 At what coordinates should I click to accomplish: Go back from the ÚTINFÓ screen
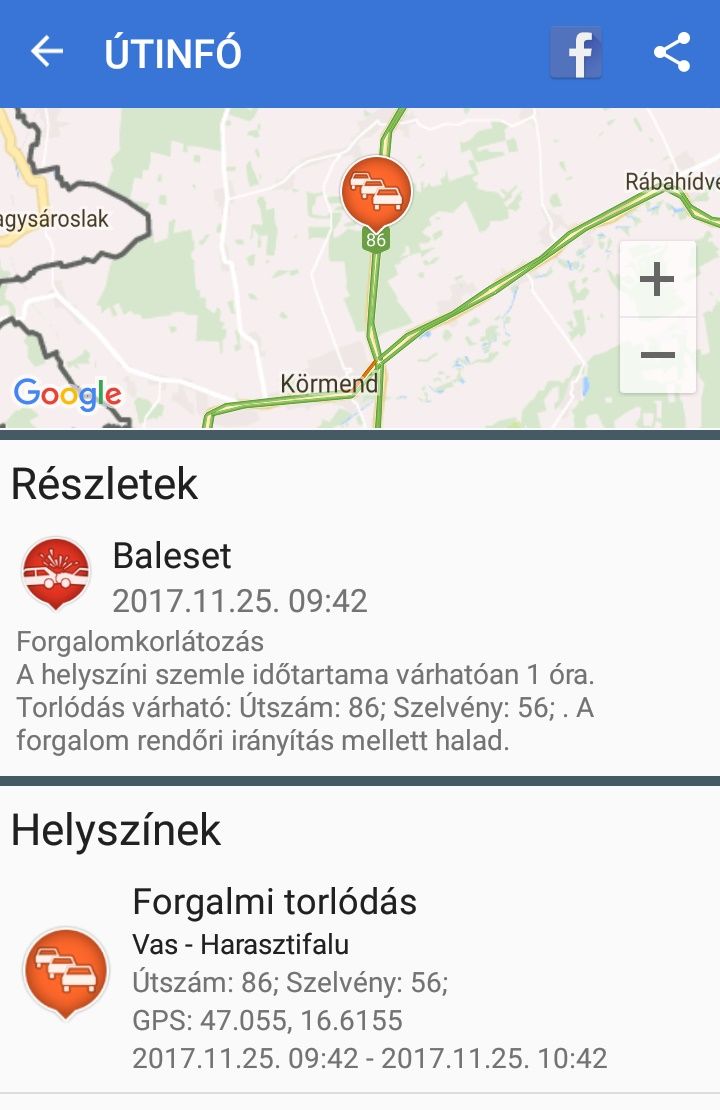point(46,52)
